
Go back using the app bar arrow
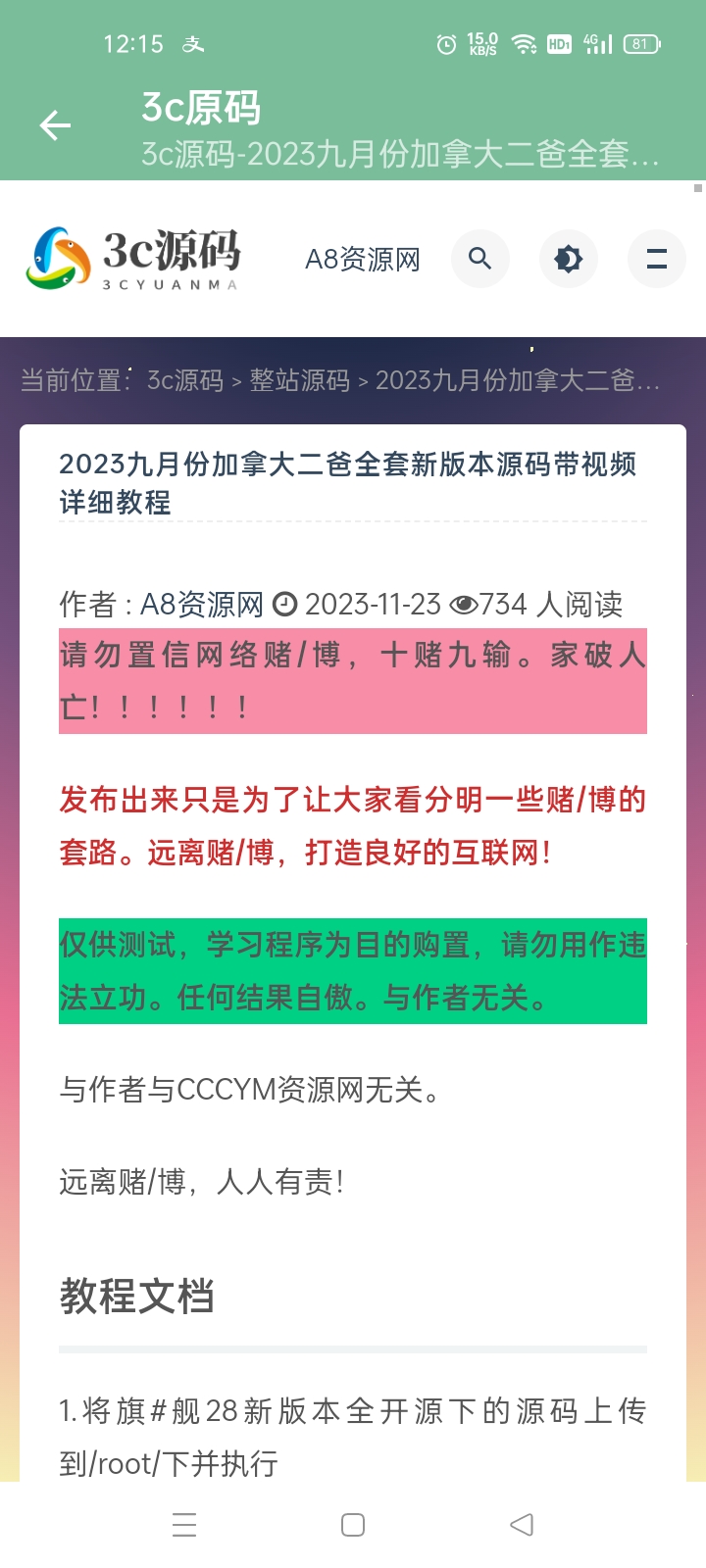[x=55, y=125]
